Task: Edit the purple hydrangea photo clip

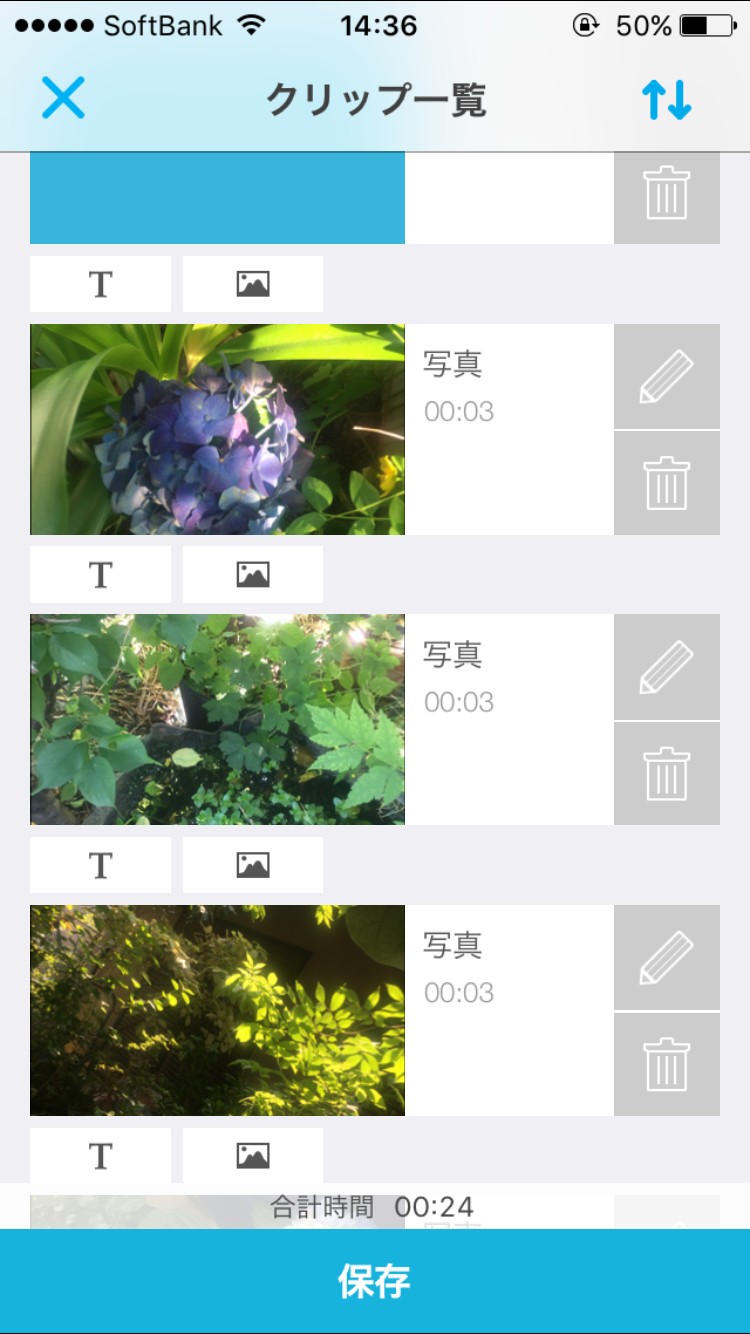Action: point(666,377)
